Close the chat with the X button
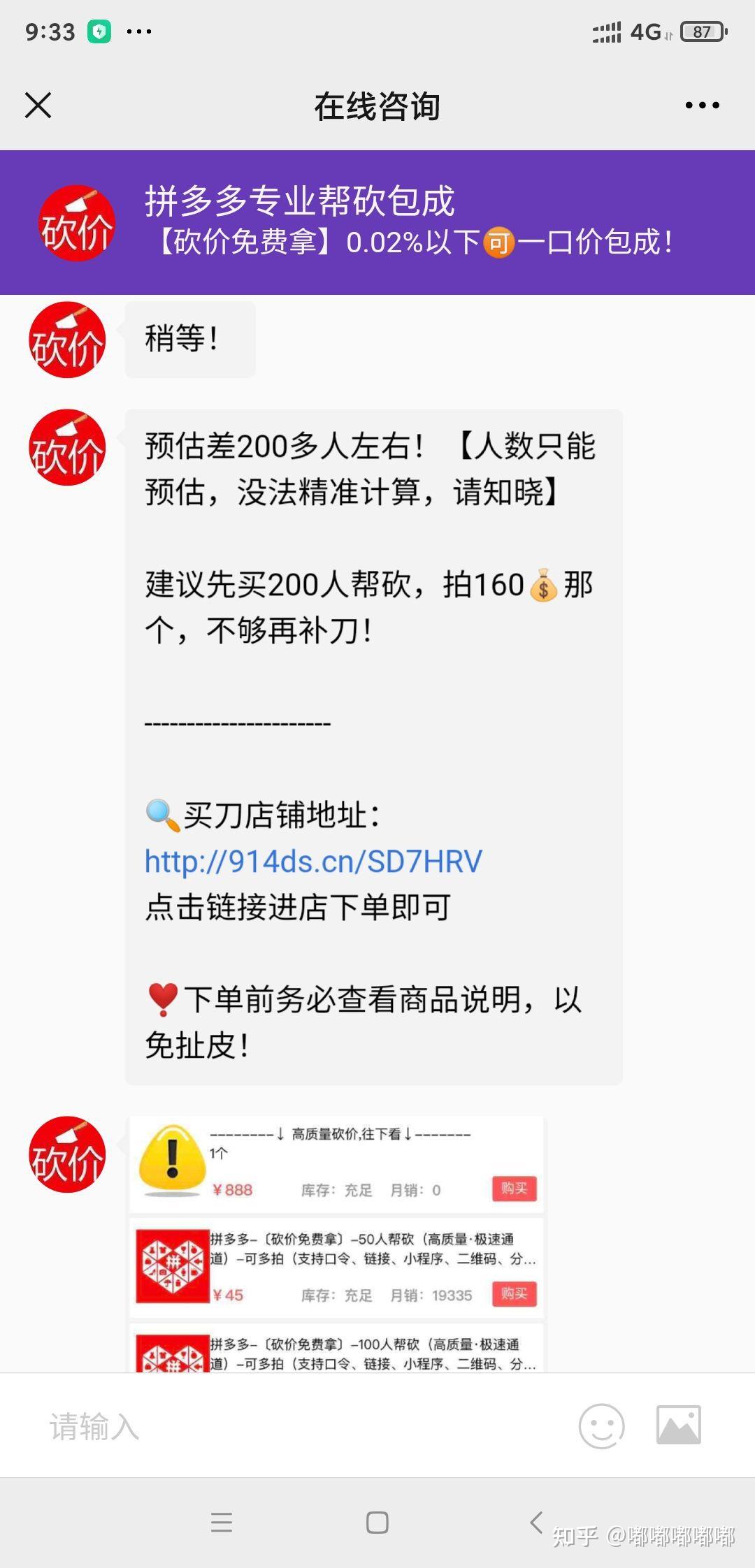755x1568 pixels. pos(38,106)
